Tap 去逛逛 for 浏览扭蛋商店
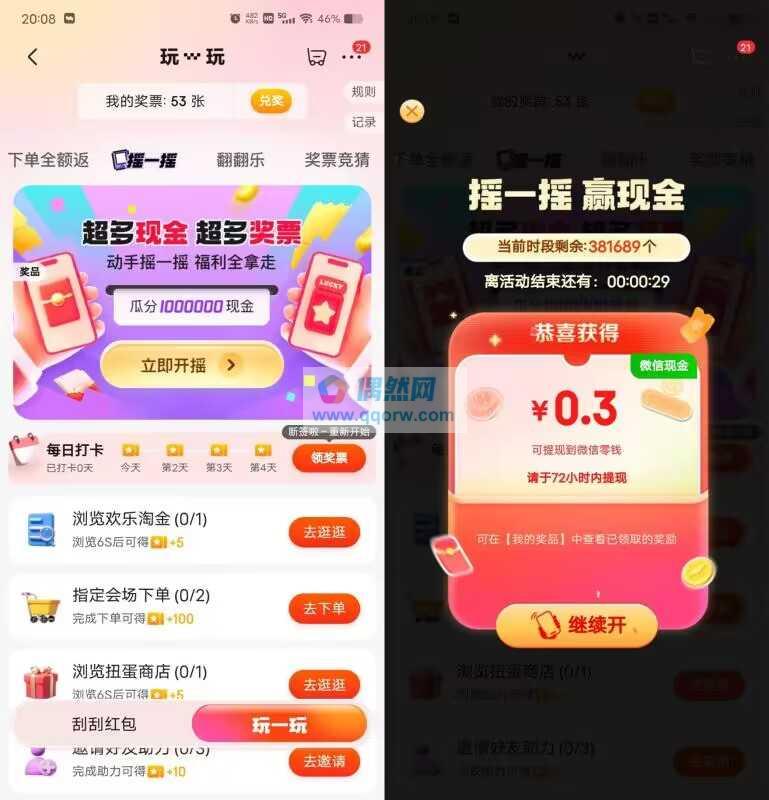This screenshot has height=800, width=769. (x=324, y=684)
